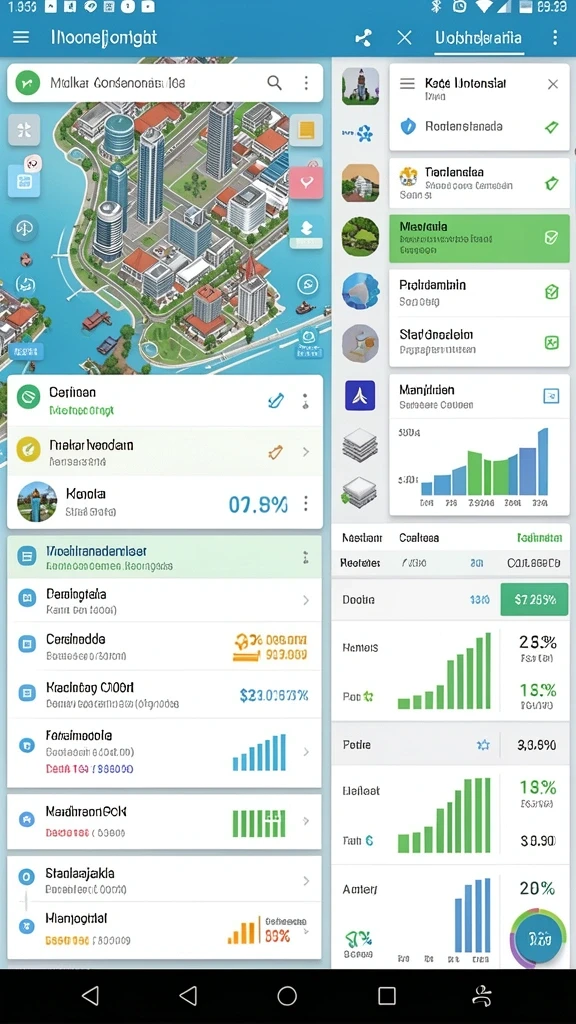Go to the home screen via the circle button
The image size is (576, 1024).
click(287, 996)
